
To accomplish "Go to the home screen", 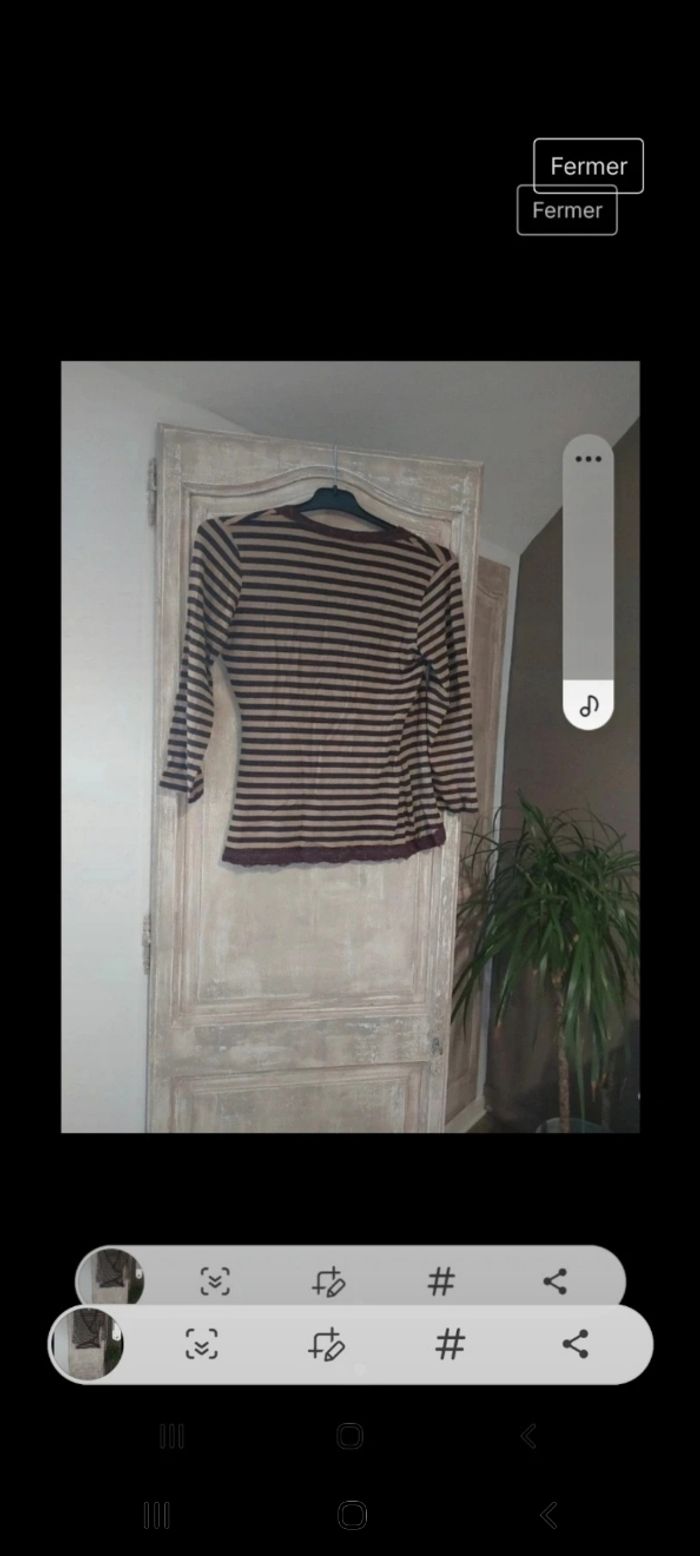I will (351, 1515).
